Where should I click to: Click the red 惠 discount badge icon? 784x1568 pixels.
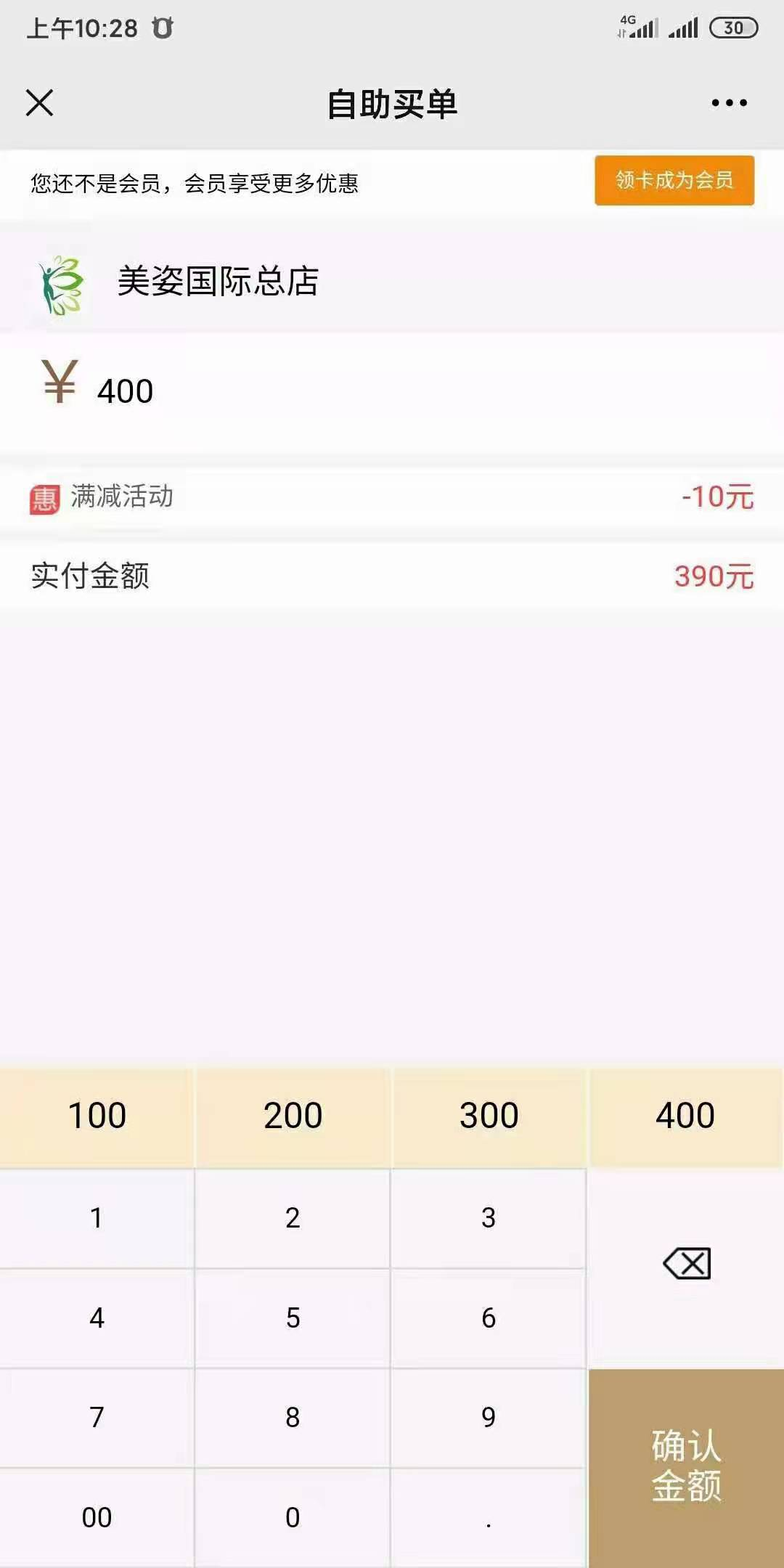point(45,496)
